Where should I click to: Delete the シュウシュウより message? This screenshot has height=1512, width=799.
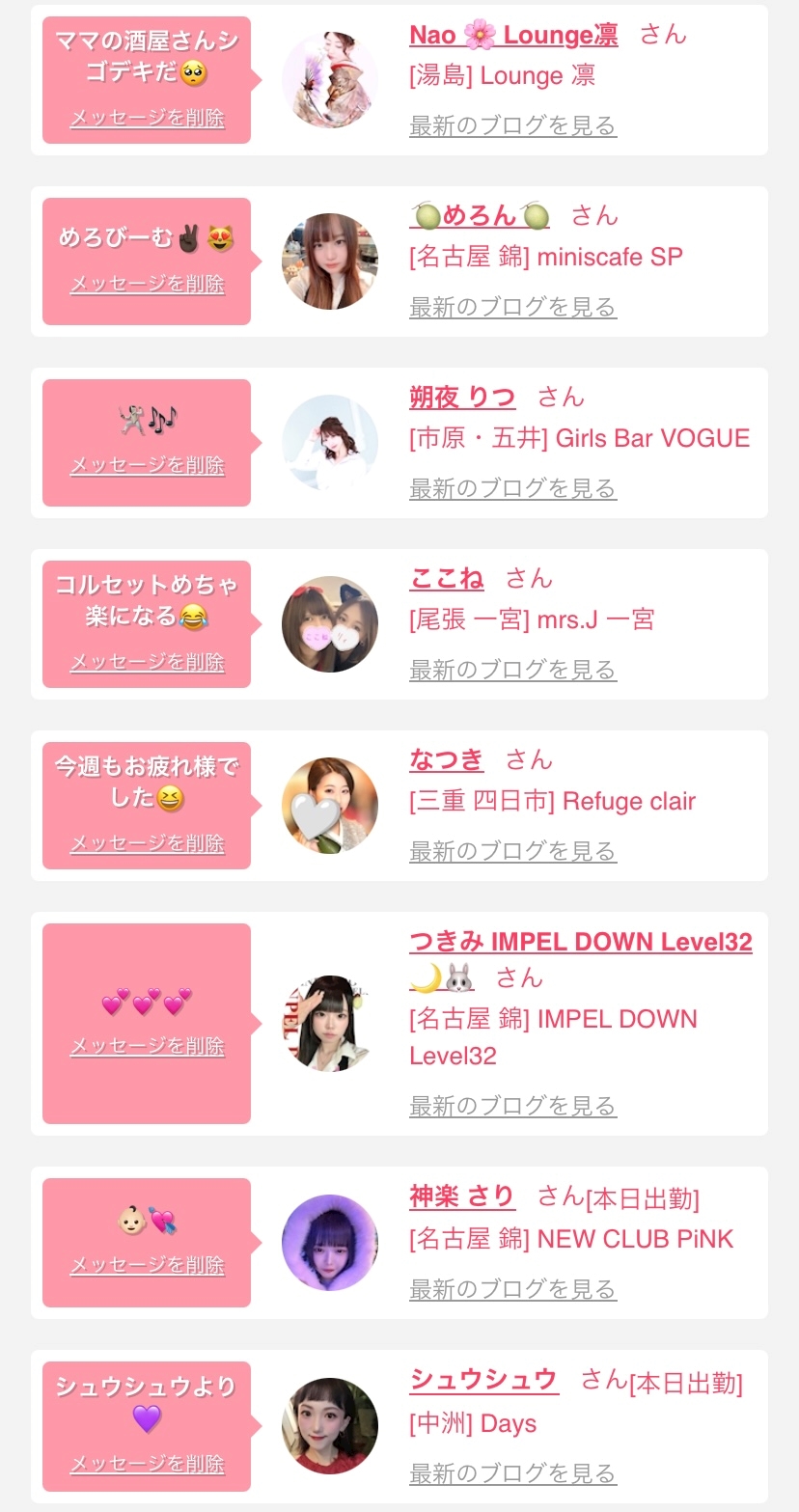tap(148, 1465)
